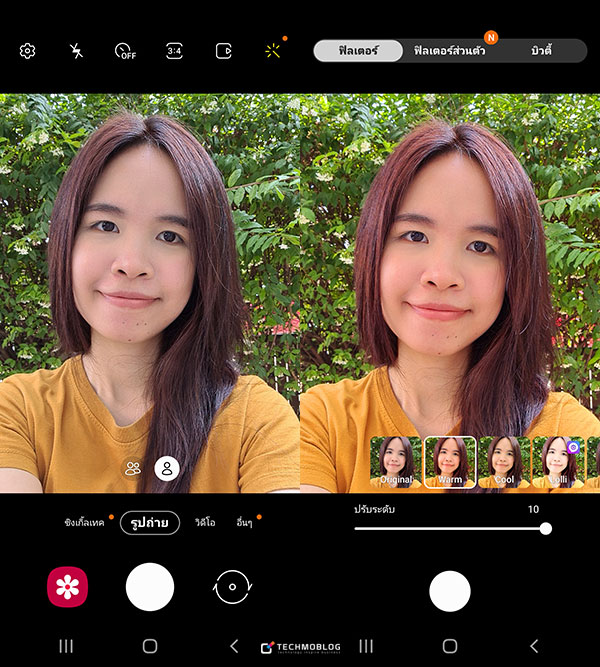
Task: Switch to the บิวตี้ tab
Action: point(541,51)
